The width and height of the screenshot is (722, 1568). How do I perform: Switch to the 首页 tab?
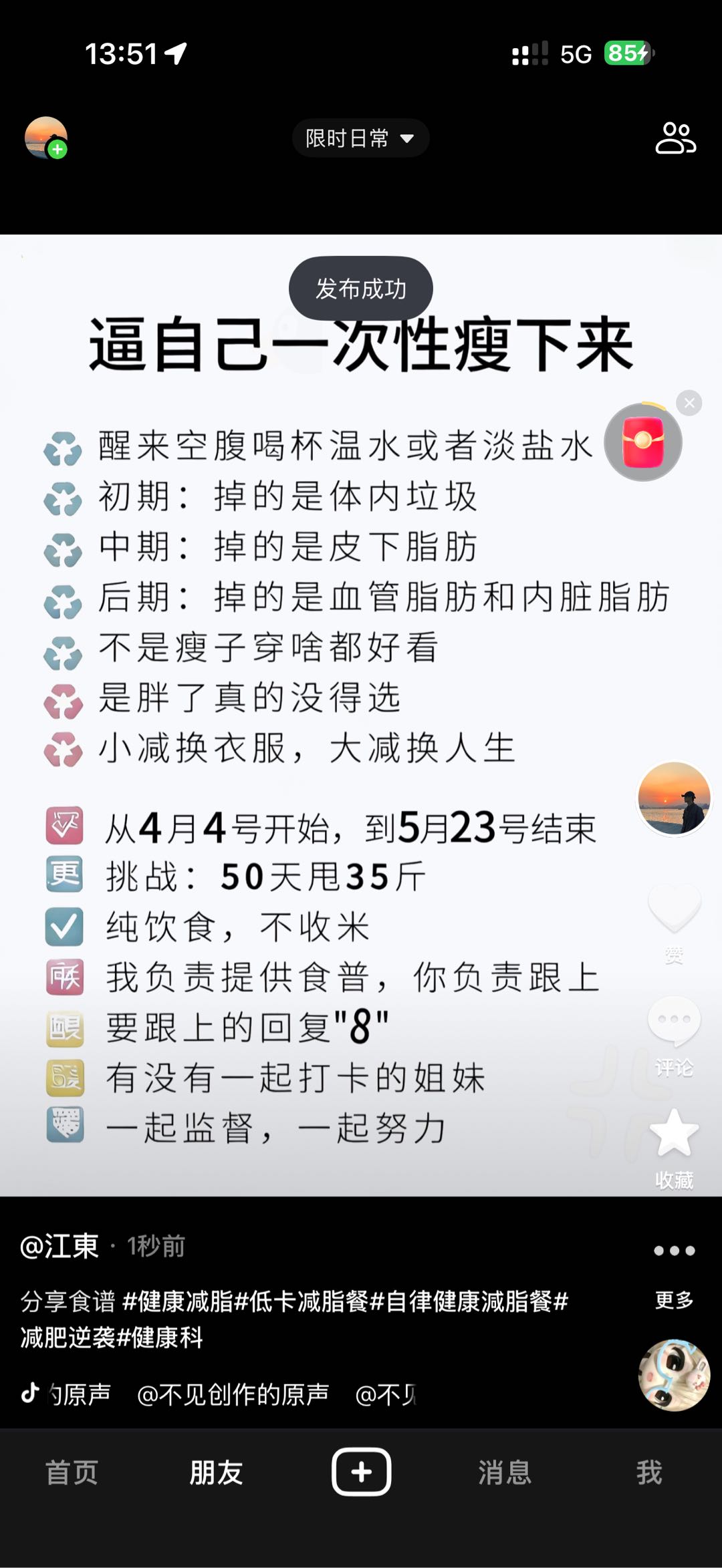72,1470
